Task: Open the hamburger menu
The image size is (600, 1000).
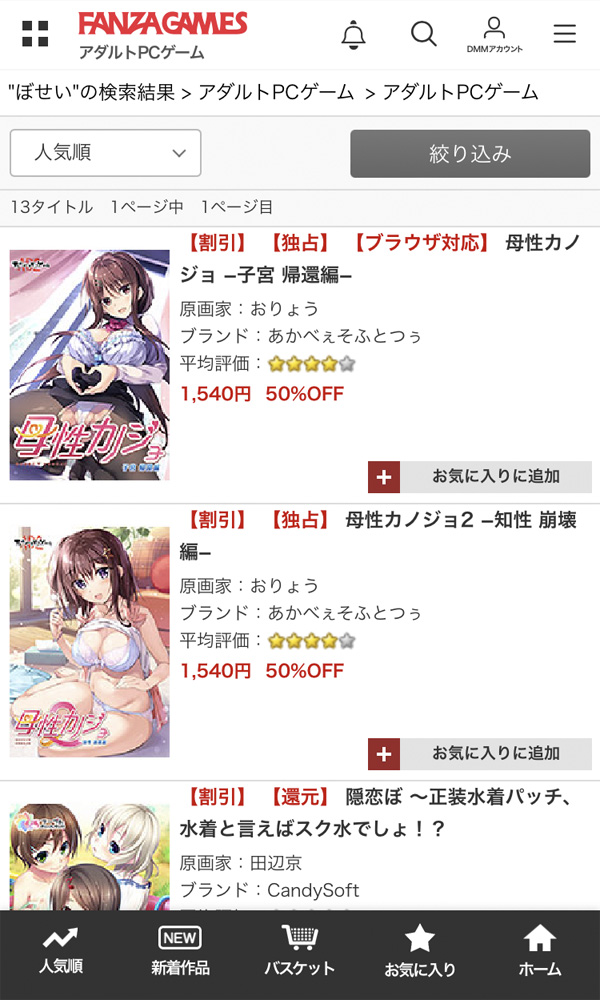Action: click(565, 34)
